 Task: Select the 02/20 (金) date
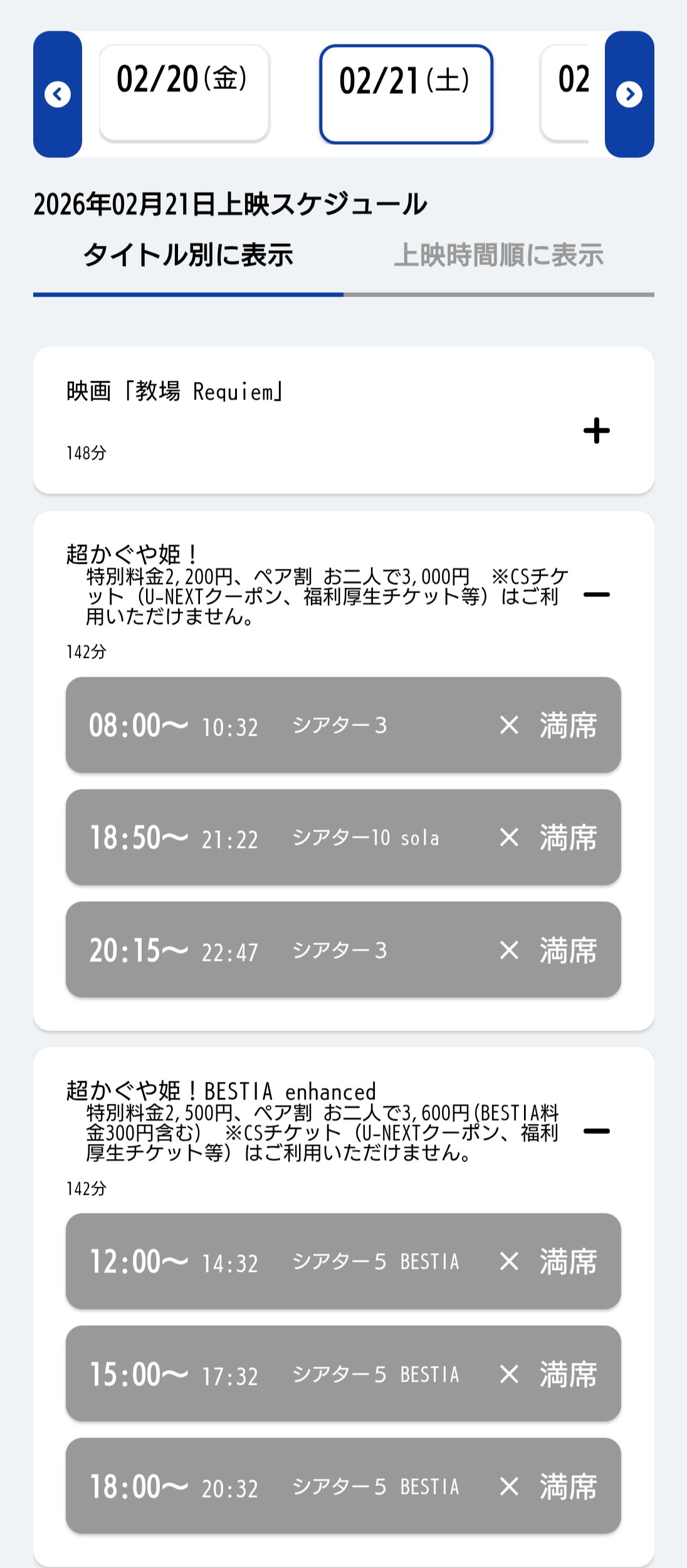184,93
